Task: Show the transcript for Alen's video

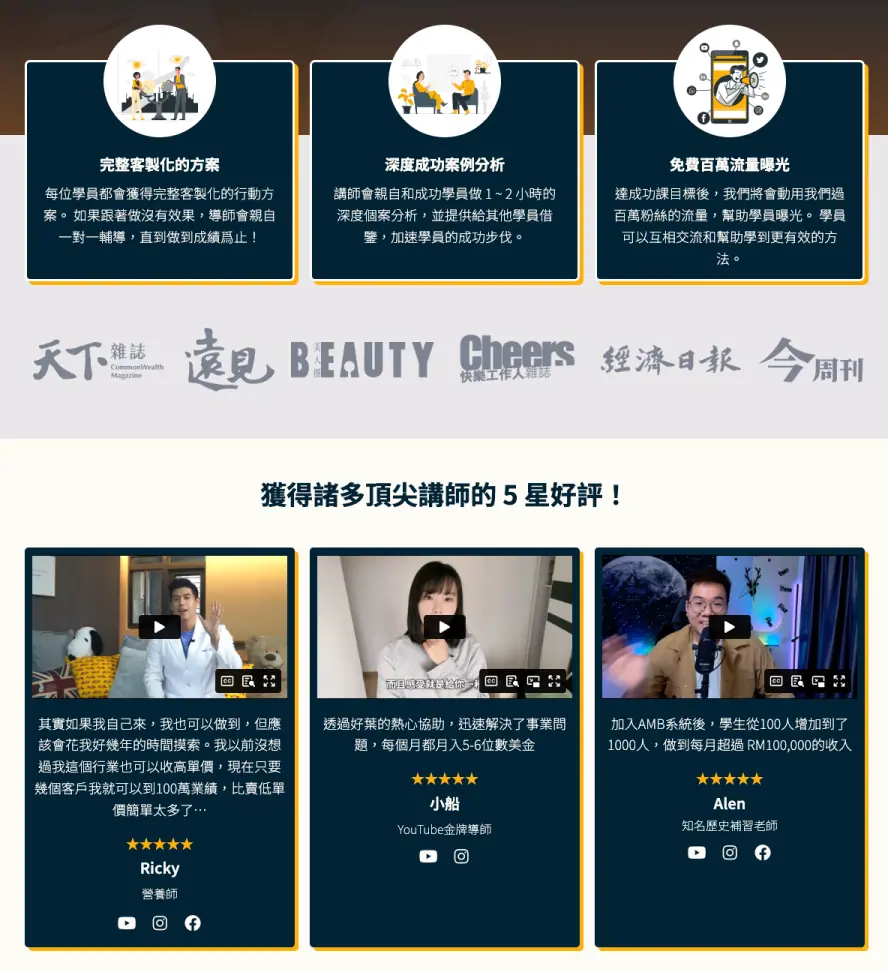Action: 797,681
